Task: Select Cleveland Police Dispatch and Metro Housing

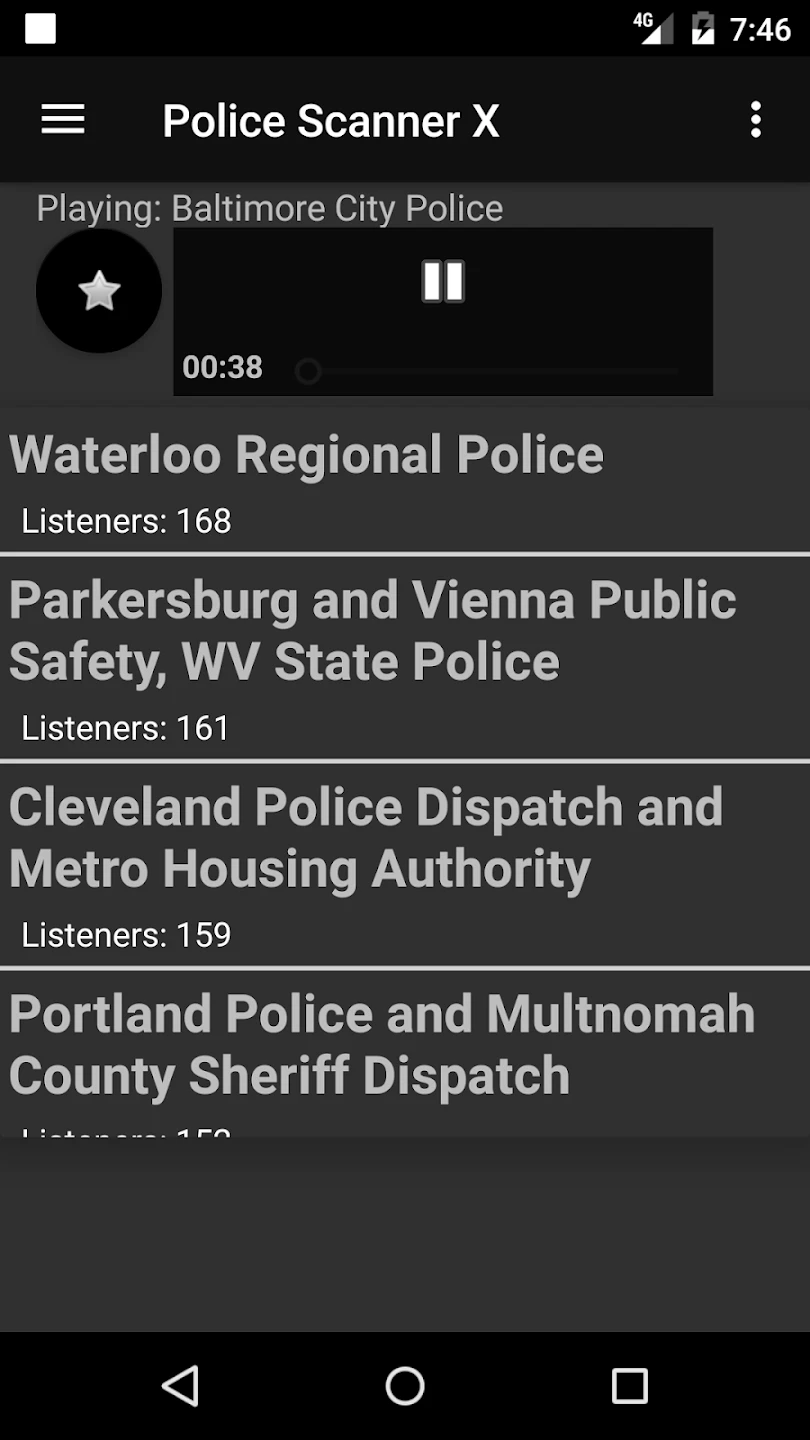Action: [x=405, y=865]
